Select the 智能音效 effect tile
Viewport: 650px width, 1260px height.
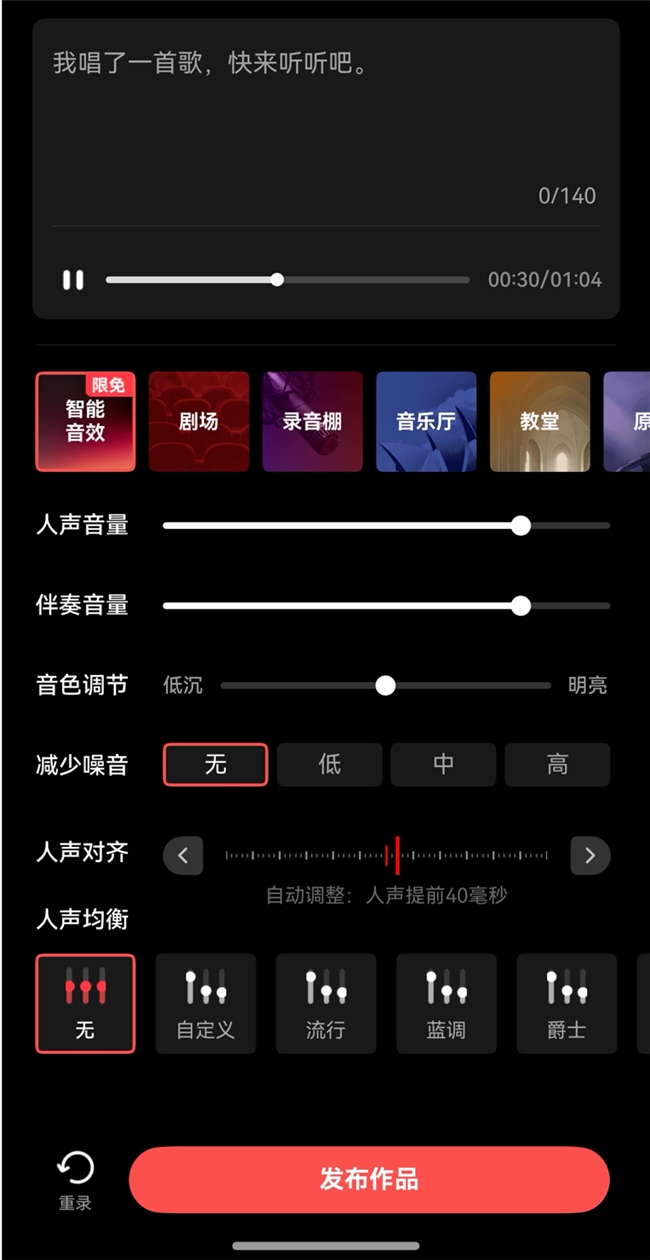point(86,421)
